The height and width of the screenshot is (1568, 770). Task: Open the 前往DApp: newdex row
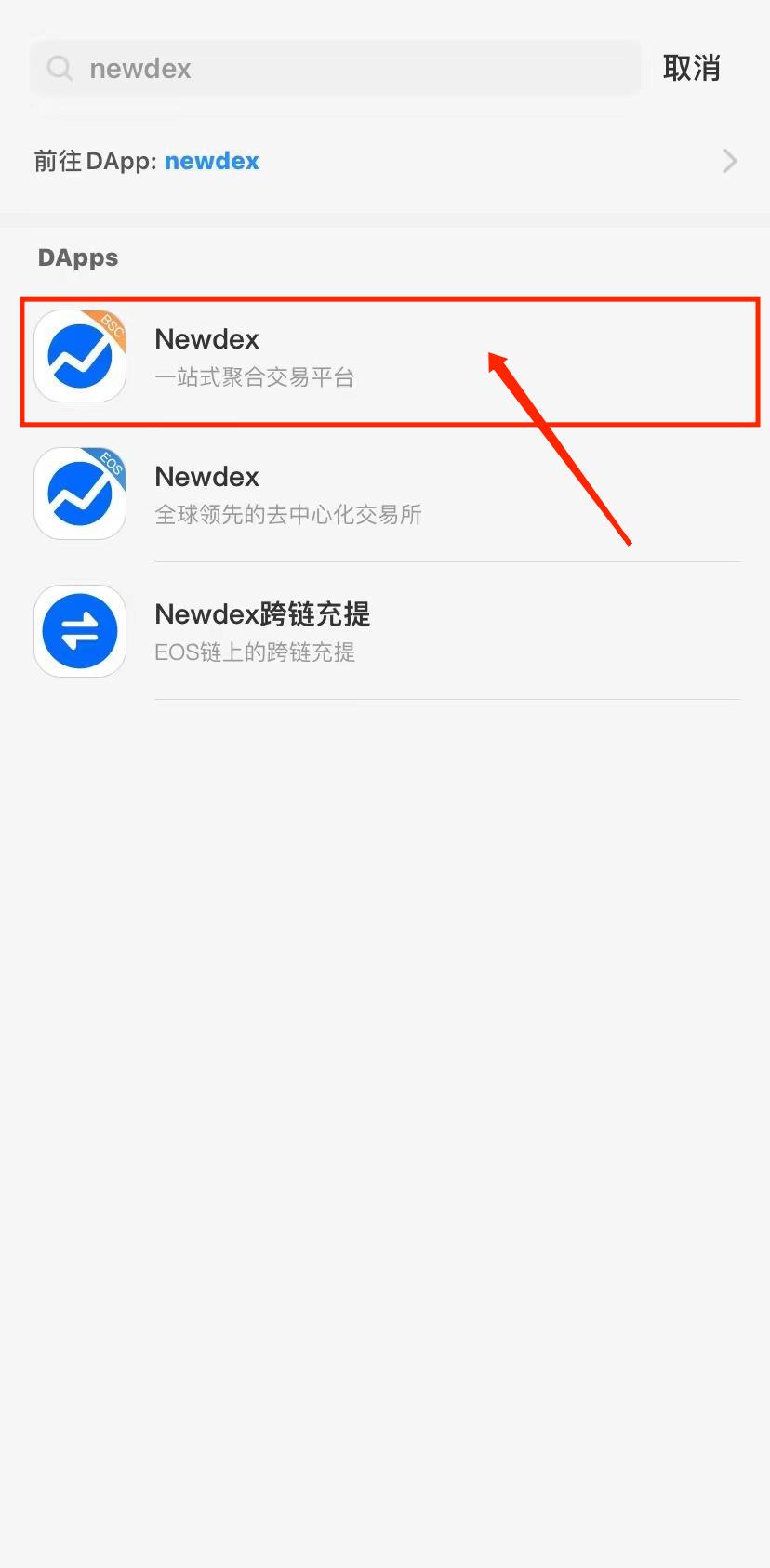coord(385,161)
